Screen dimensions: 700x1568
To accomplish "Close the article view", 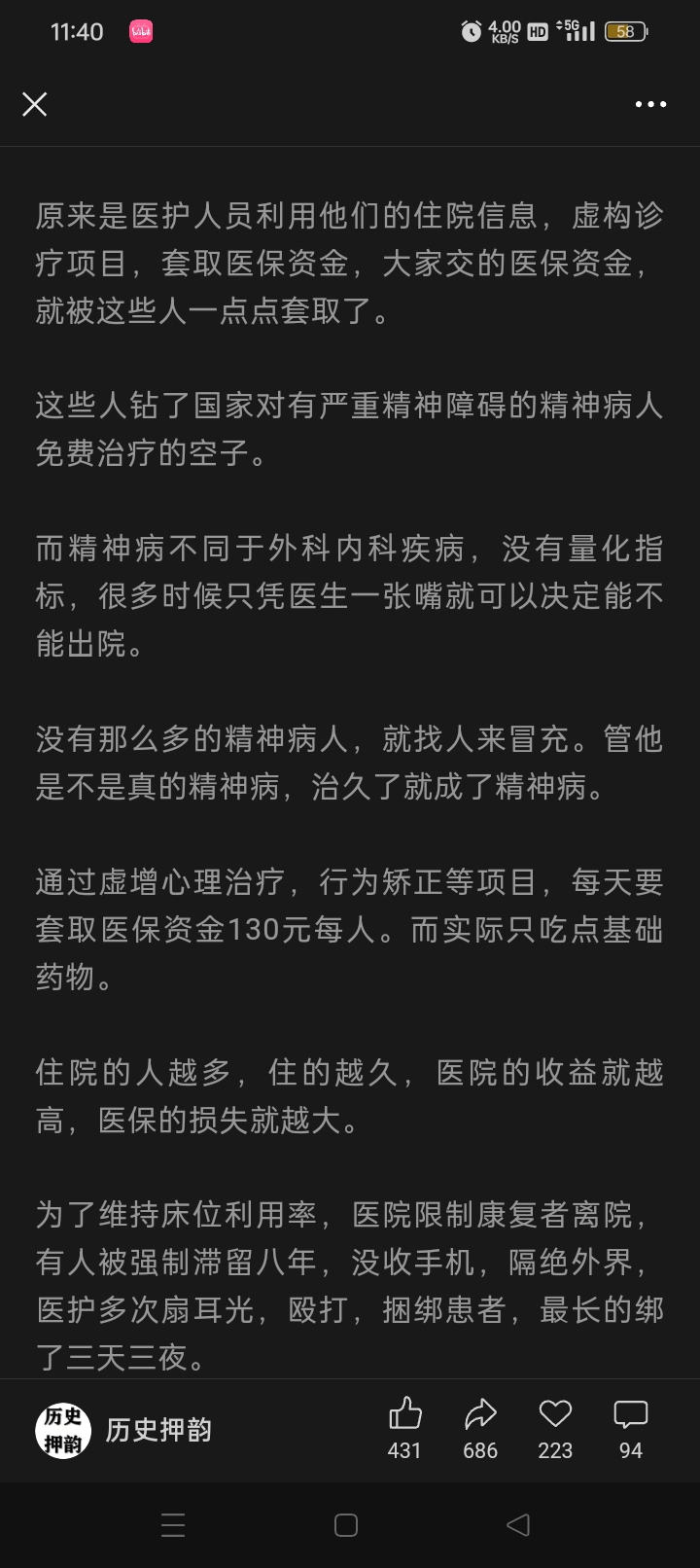I will click(35, 104).
